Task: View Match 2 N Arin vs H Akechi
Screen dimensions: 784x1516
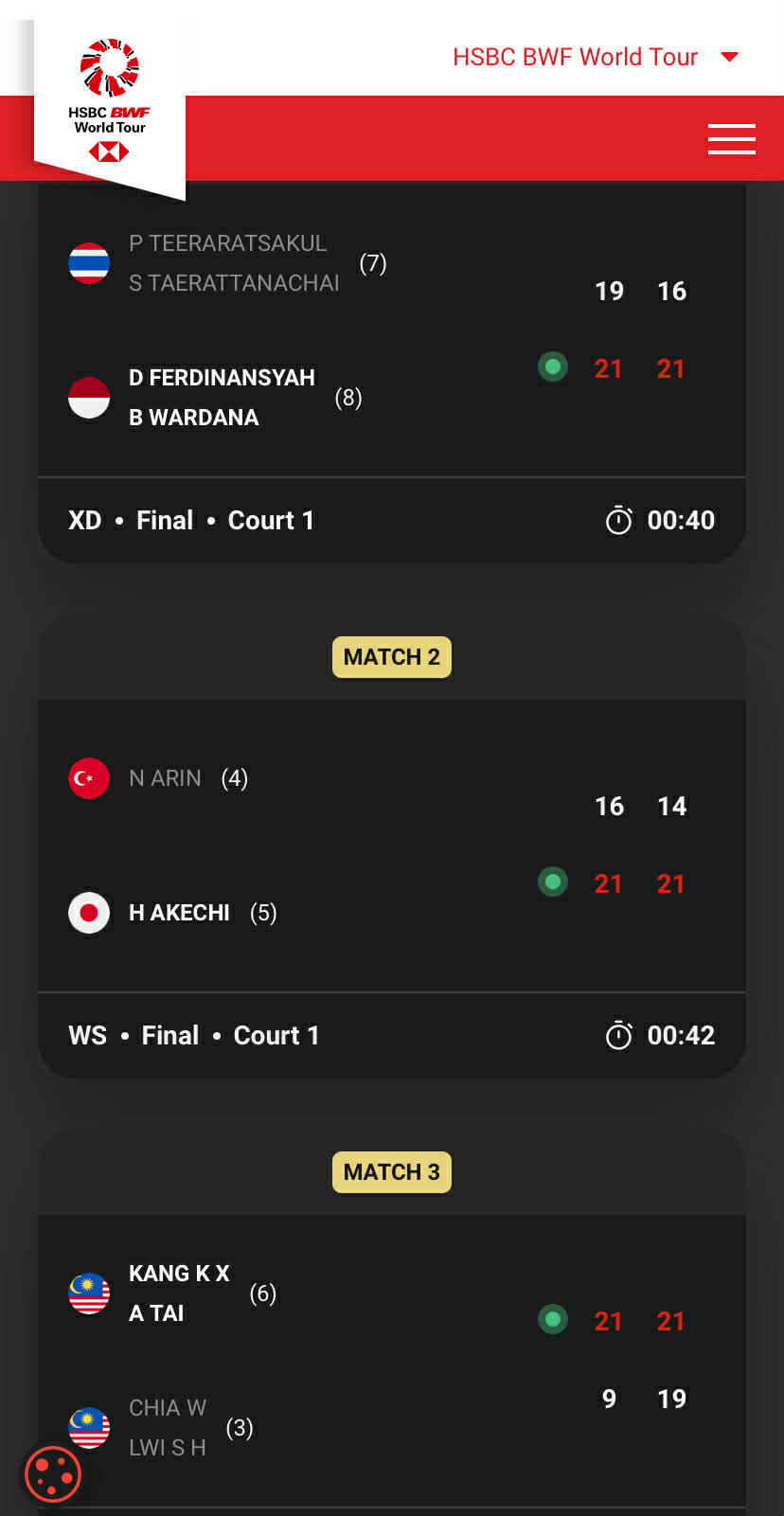Action: point(391,846)
